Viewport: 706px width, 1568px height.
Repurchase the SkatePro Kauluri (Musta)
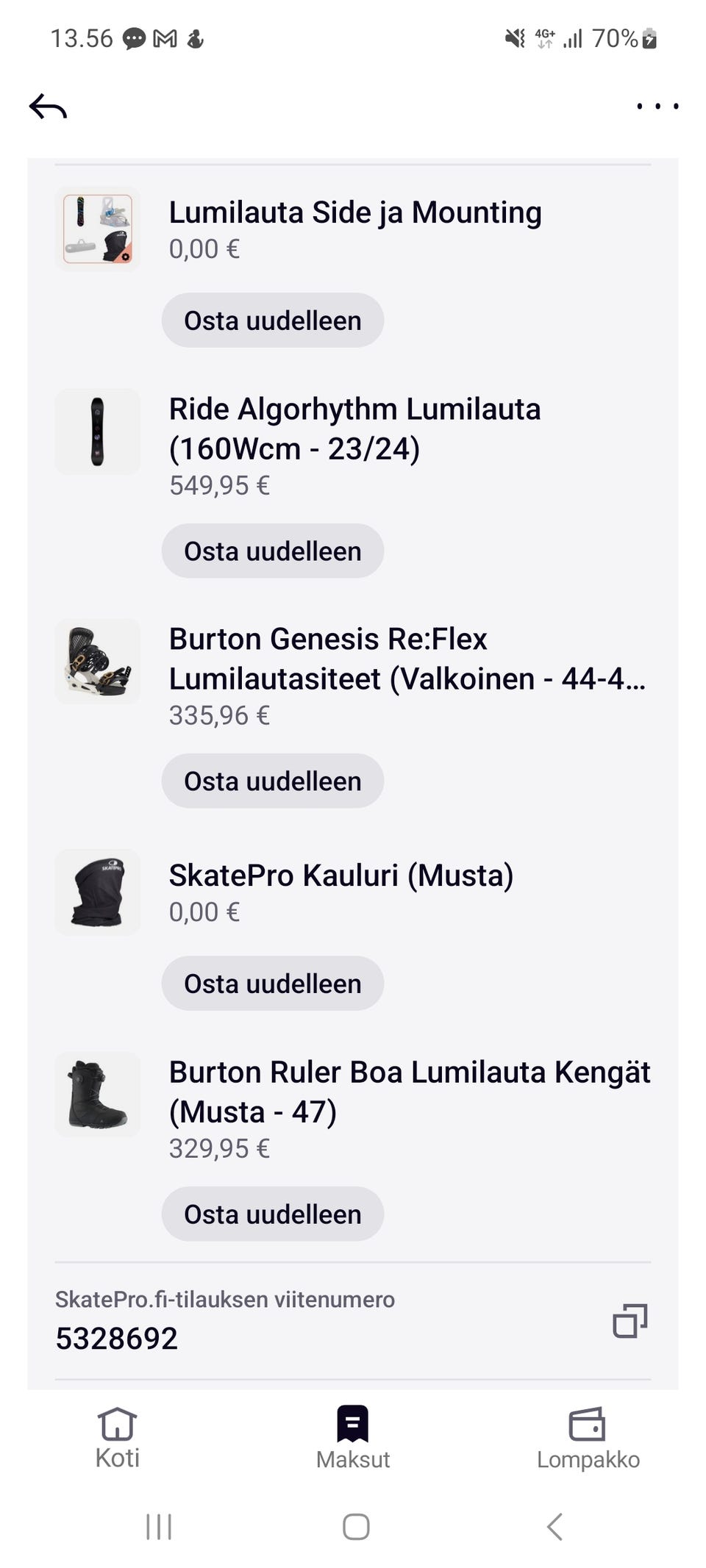pos(272,984)
